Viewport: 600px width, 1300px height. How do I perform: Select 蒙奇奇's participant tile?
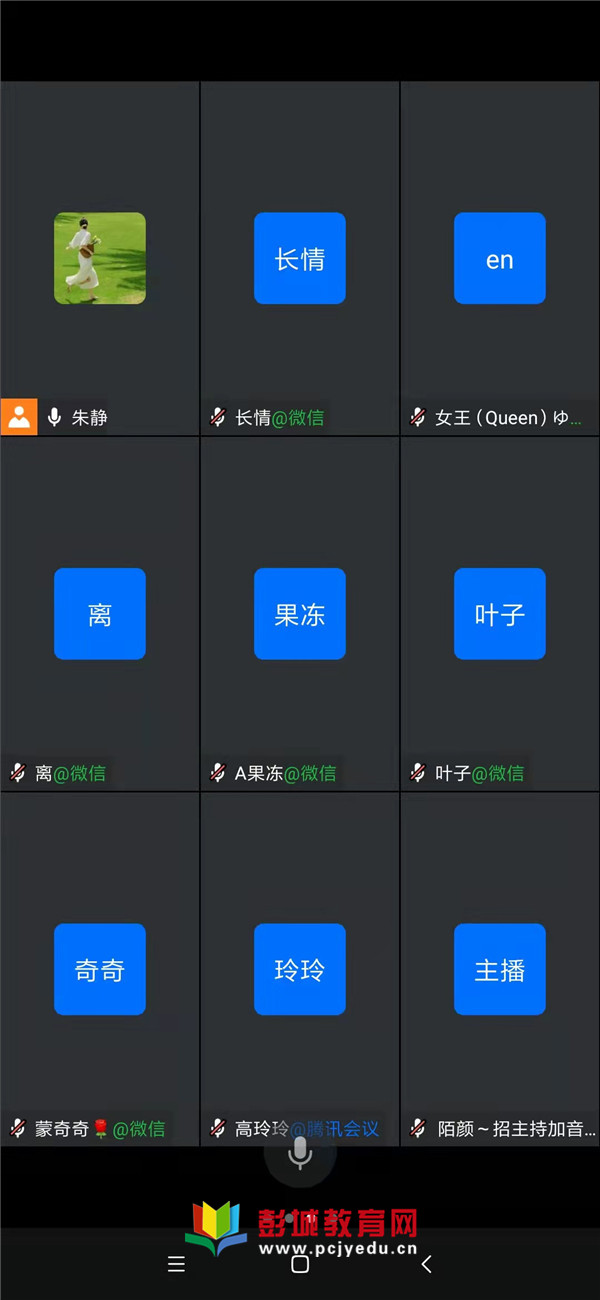click(x=100, y=969)
